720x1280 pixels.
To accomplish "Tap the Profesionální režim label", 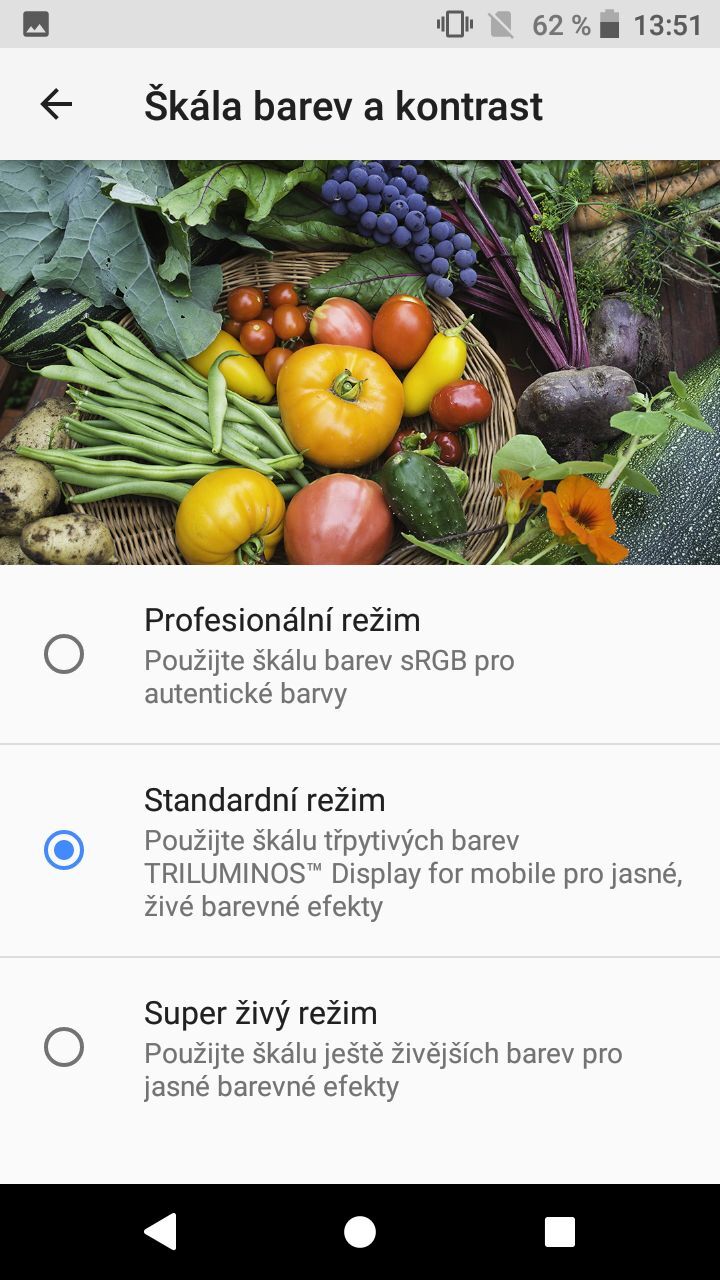I will click(283, 620).
